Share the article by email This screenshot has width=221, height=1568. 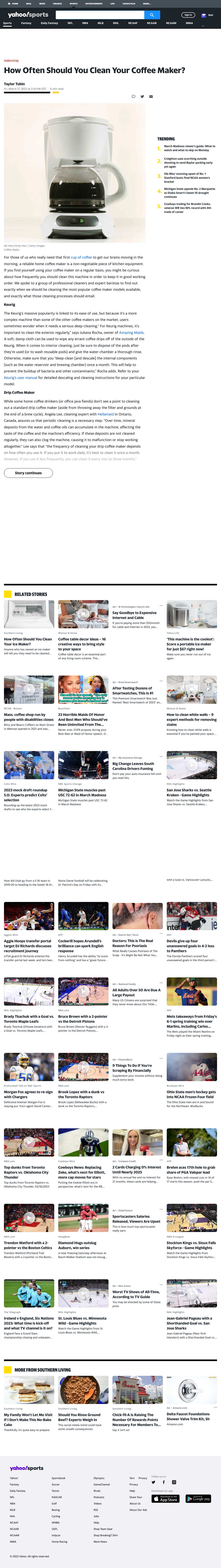pyautogui.click(x=151, y=96)
